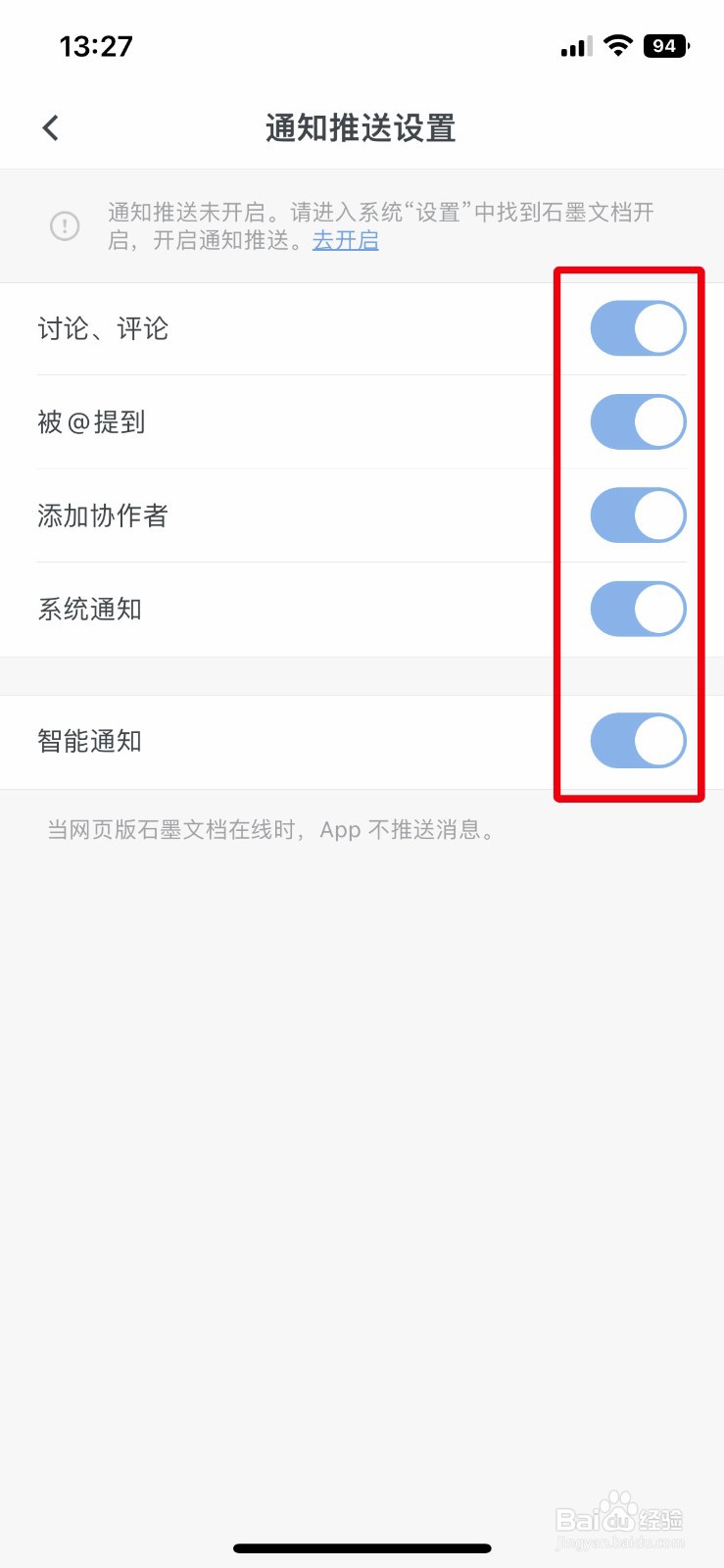
Task: Tap the Wi-Fi icon in status bar
Action: pyautogui.click(x=617, y=45)
